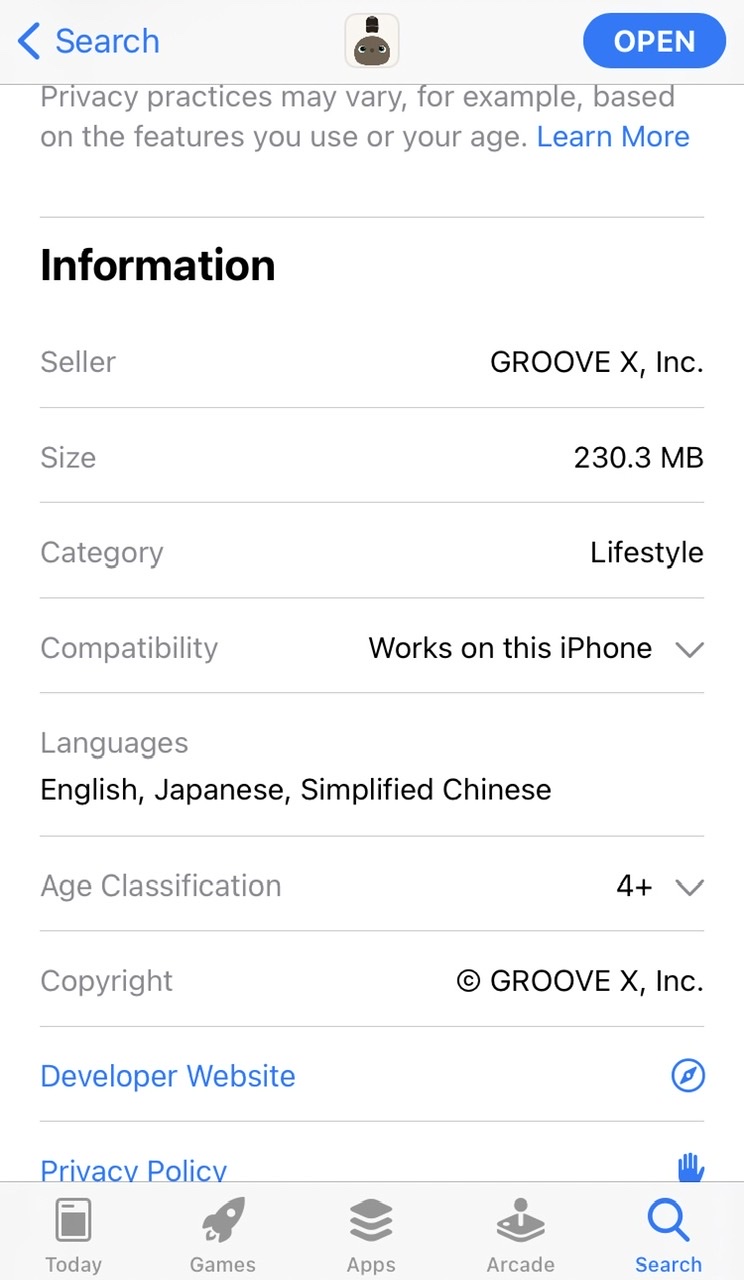Select the Search tab
Image resolution: width=744 pixels, height=1280 pixels.
coord(668,1236)
